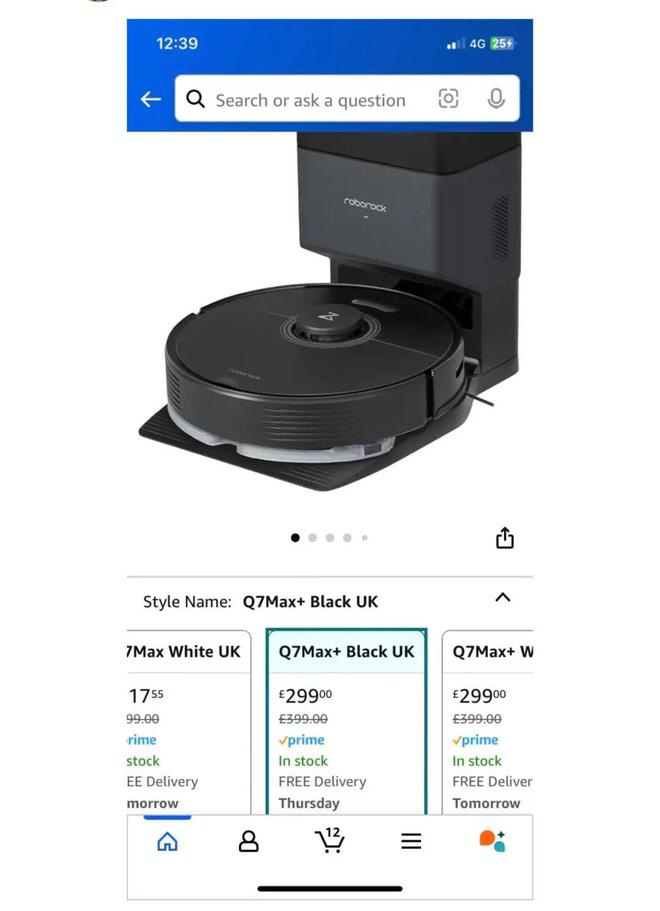Collapse the Style Name section
This screenshot has height=911, width=660.
coord(503,598)
